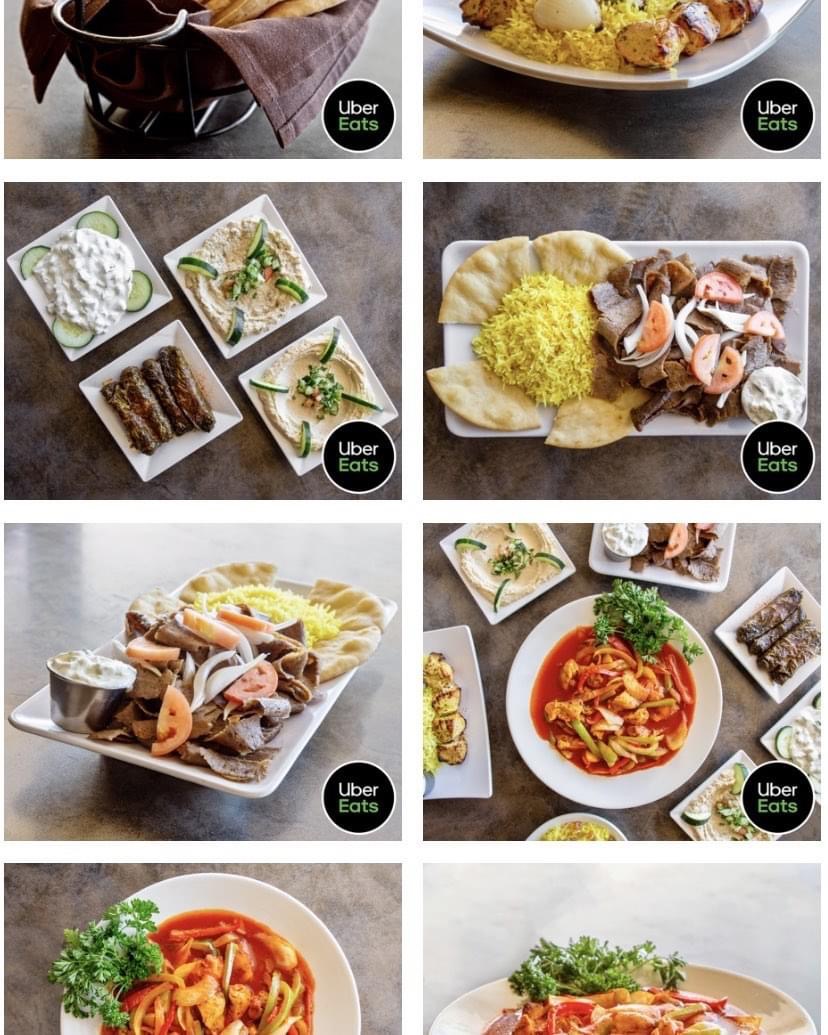Viewport: 828px width, 1035px height.
Task: Open the overhead gyro platter with pita photo
Action: pyautogui.click(x=621, y=340)
